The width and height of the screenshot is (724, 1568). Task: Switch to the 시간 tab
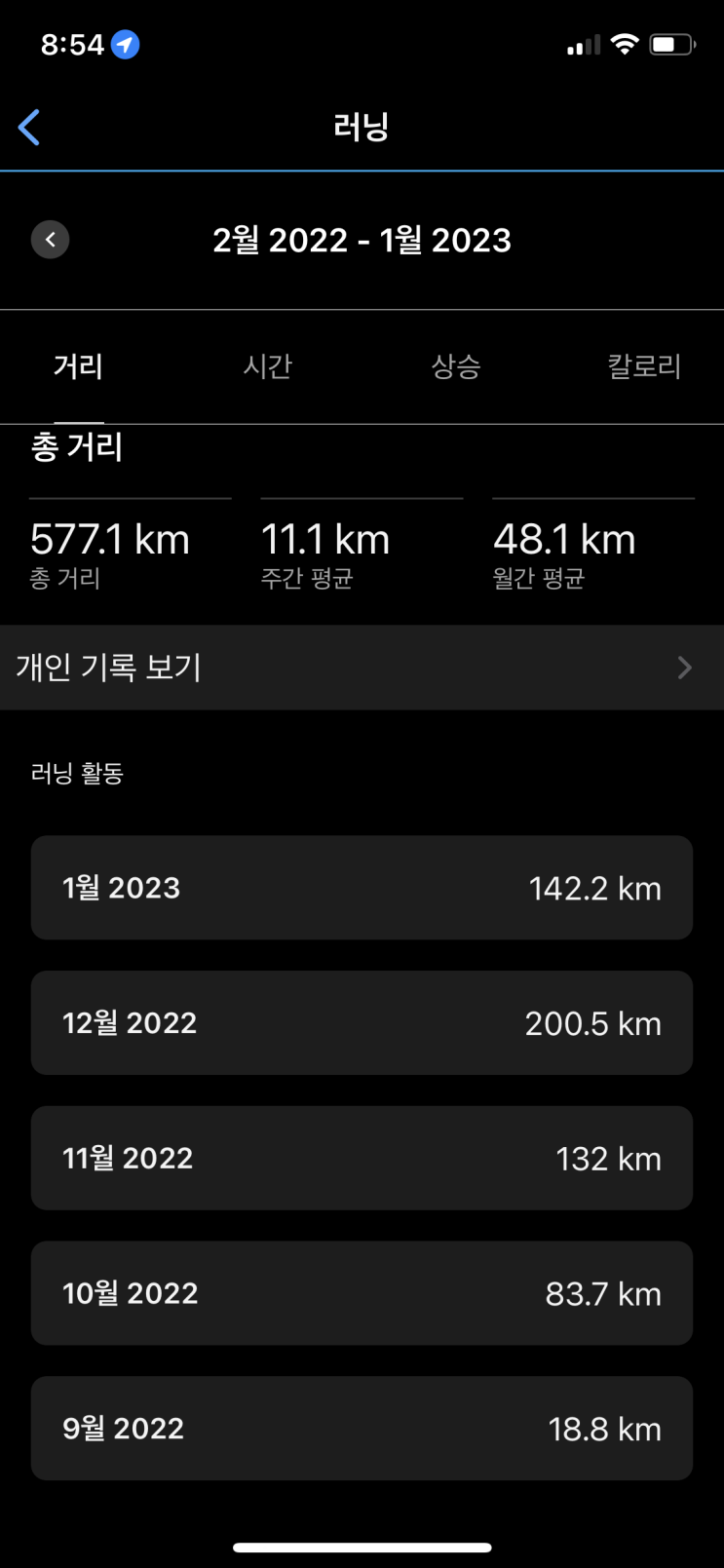coord(267,366)
